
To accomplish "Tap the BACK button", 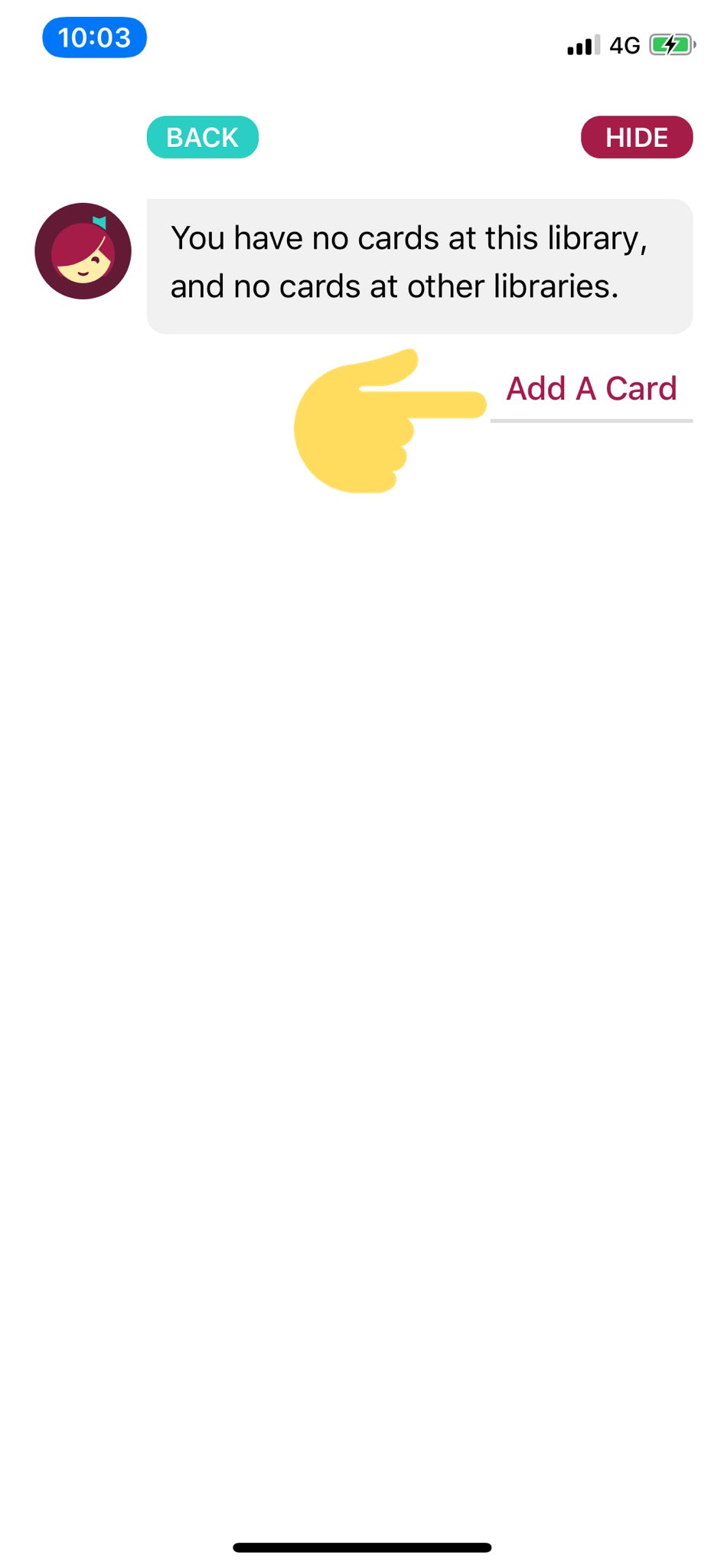I will (x=203, y=138).
